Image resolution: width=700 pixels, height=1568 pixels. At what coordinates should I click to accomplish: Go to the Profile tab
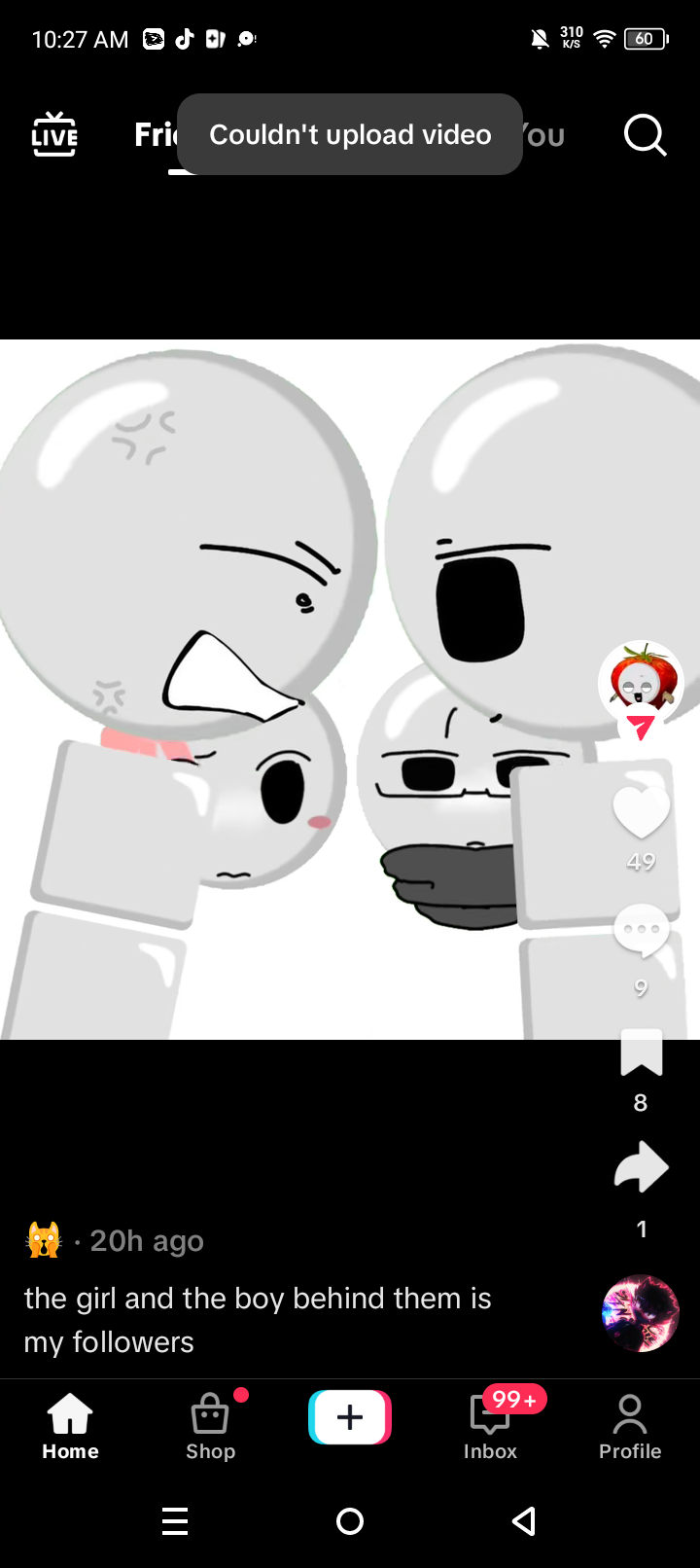(630, 1426)
